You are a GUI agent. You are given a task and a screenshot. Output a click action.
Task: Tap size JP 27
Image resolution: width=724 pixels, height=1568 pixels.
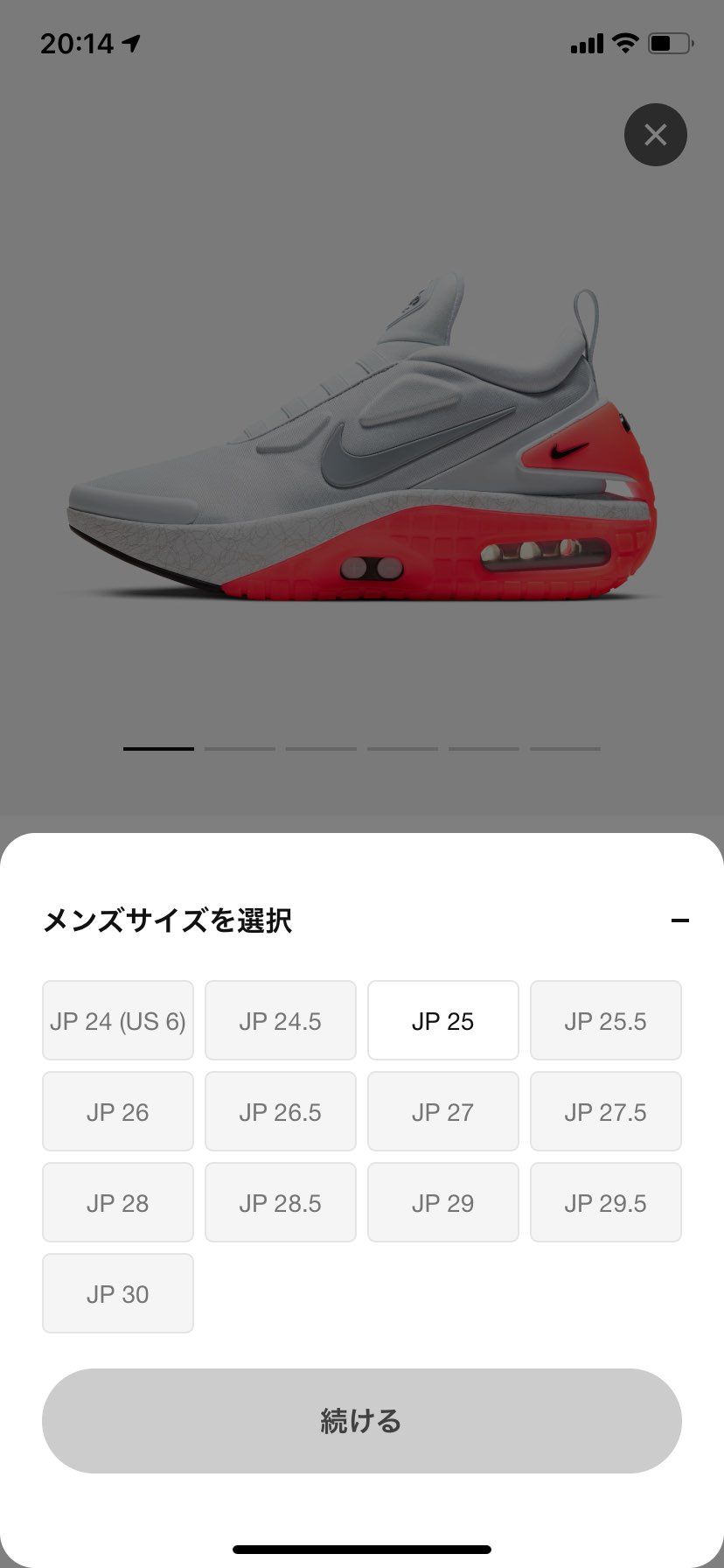click(x=443, y=1111)
